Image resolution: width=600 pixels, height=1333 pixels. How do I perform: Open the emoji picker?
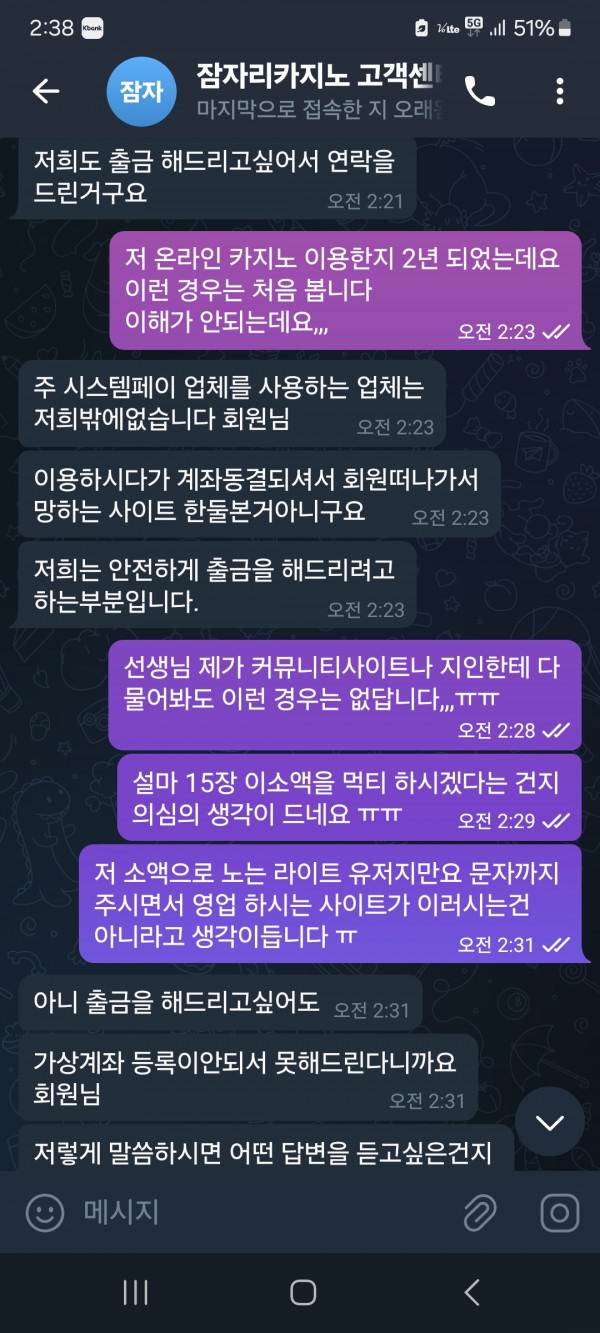(x=44, y=1214)
